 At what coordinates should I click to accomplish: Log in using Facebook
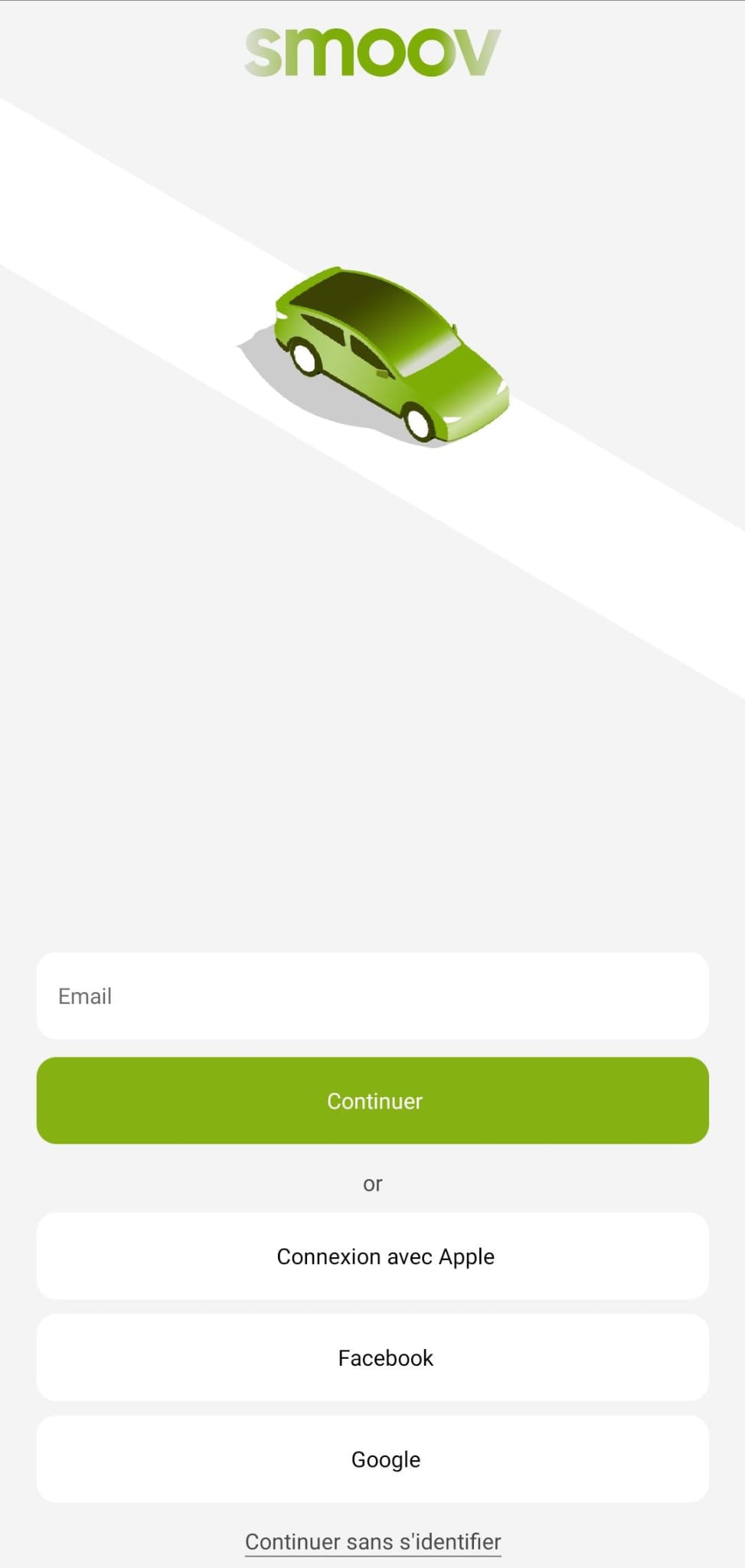tap(372, 1357)
